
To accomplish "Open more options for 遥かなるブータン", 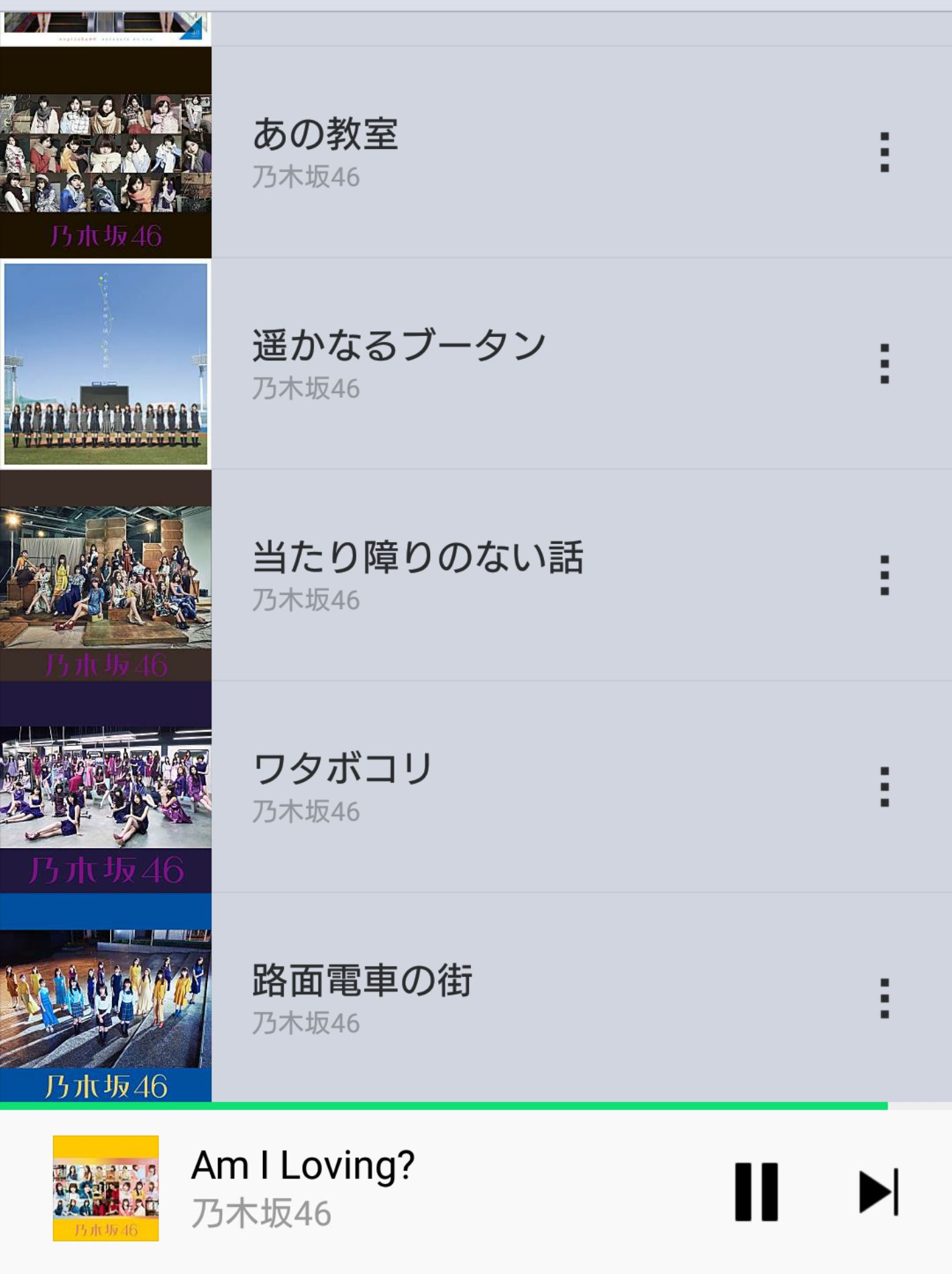I will pyautogui.click(x=884, y=364).
